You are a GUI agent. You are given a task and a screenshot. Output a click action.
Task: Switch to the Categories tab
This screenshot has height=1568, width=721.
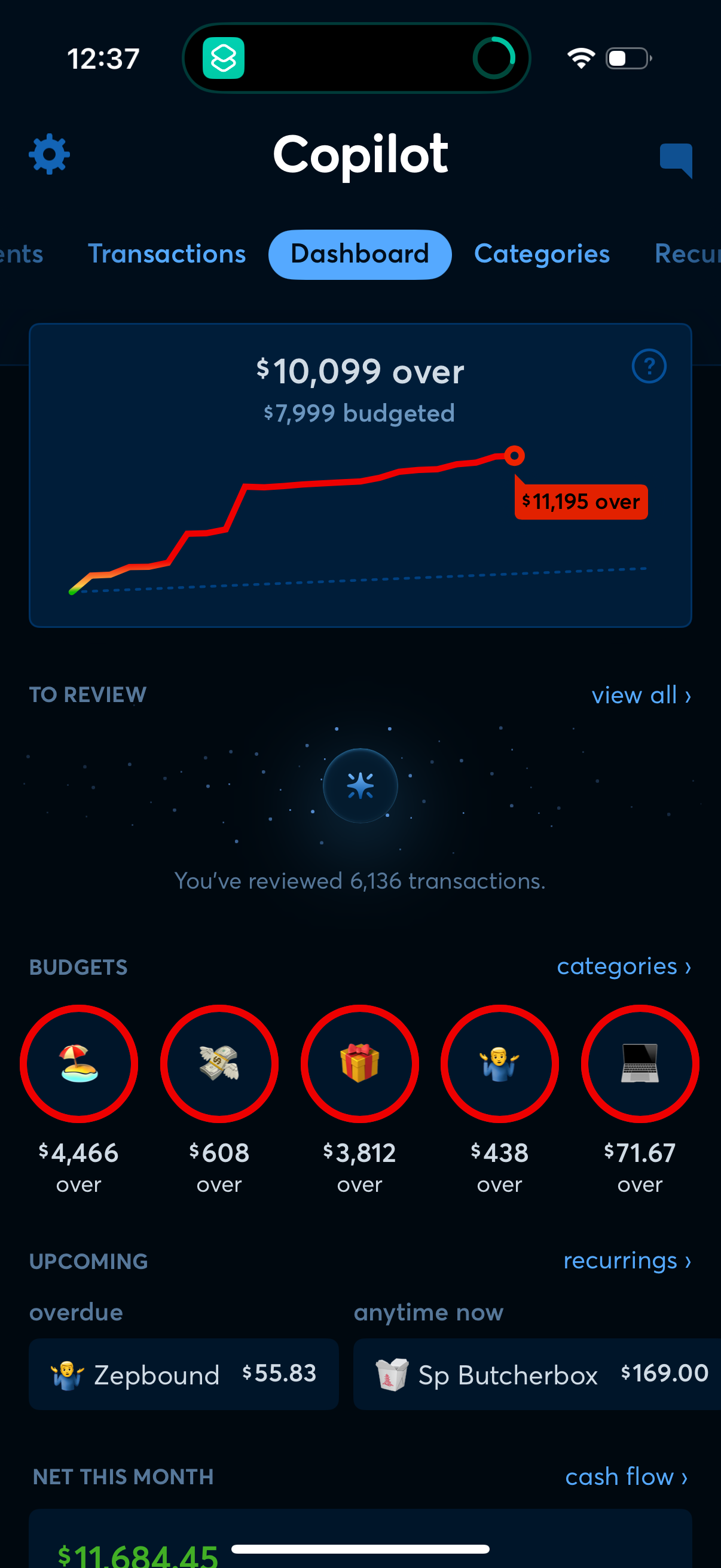[541, 254]
